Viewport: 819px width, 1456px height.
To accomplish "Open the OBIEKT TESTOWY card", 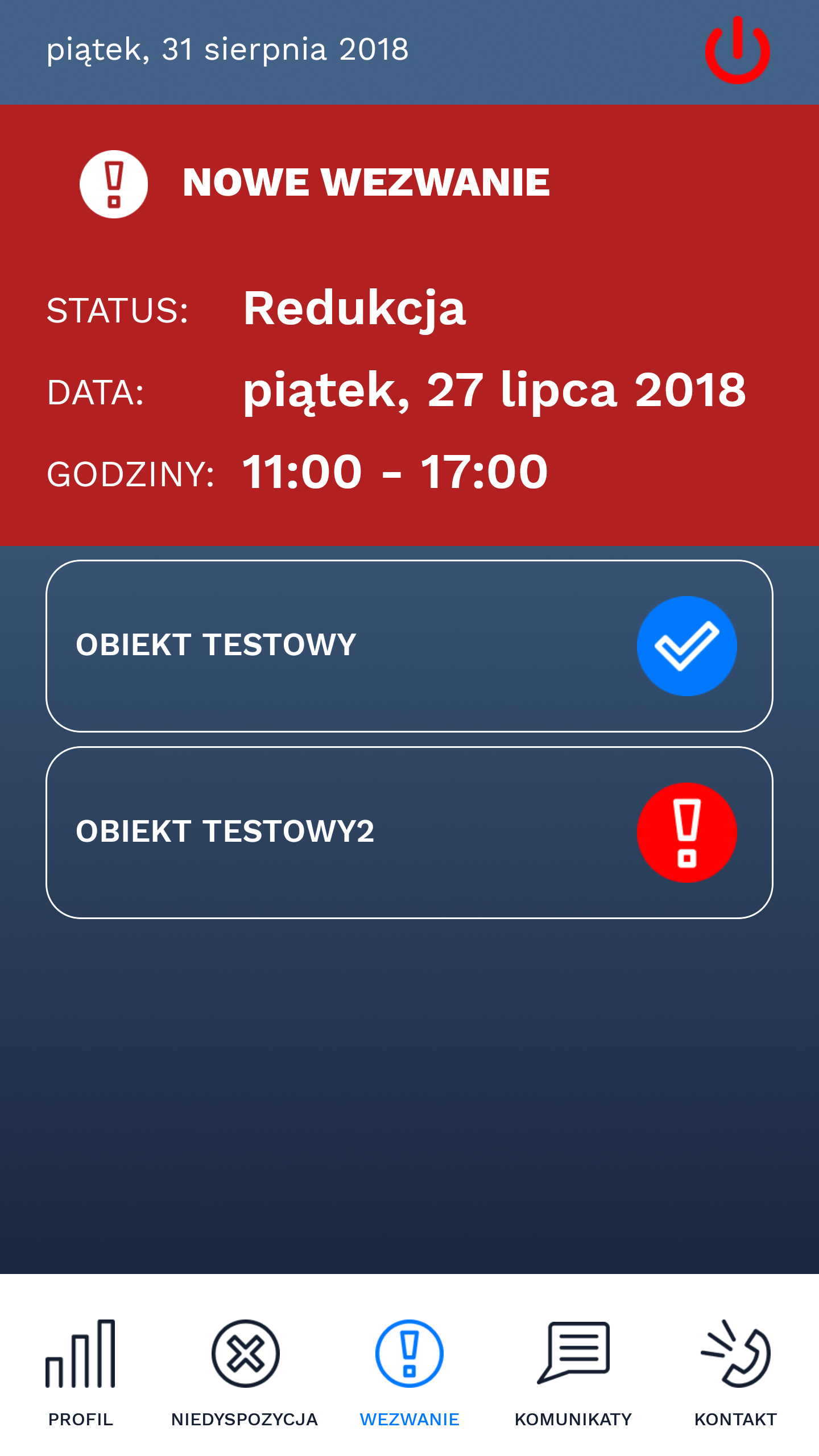I will click(409, 646).
